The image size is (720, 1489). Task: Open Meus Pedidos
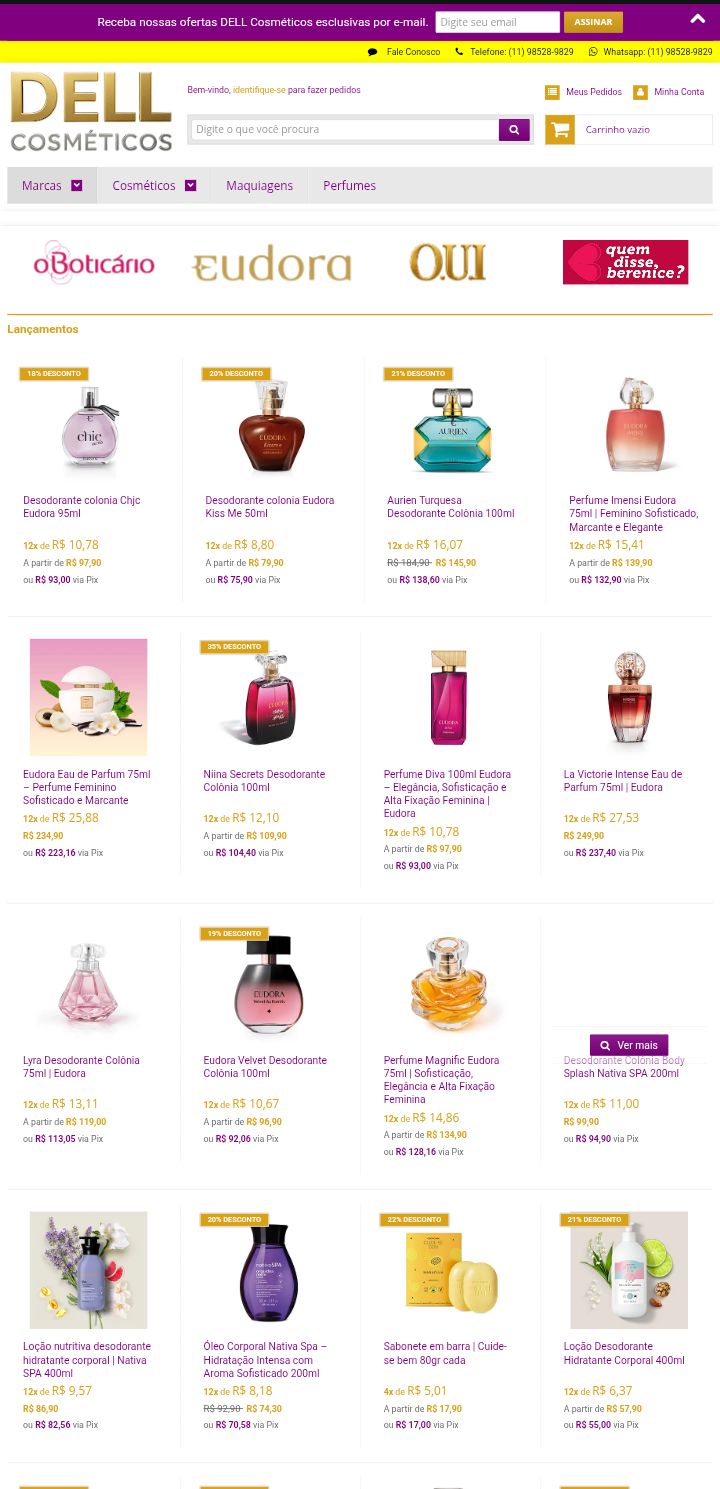tap(593, 92)
